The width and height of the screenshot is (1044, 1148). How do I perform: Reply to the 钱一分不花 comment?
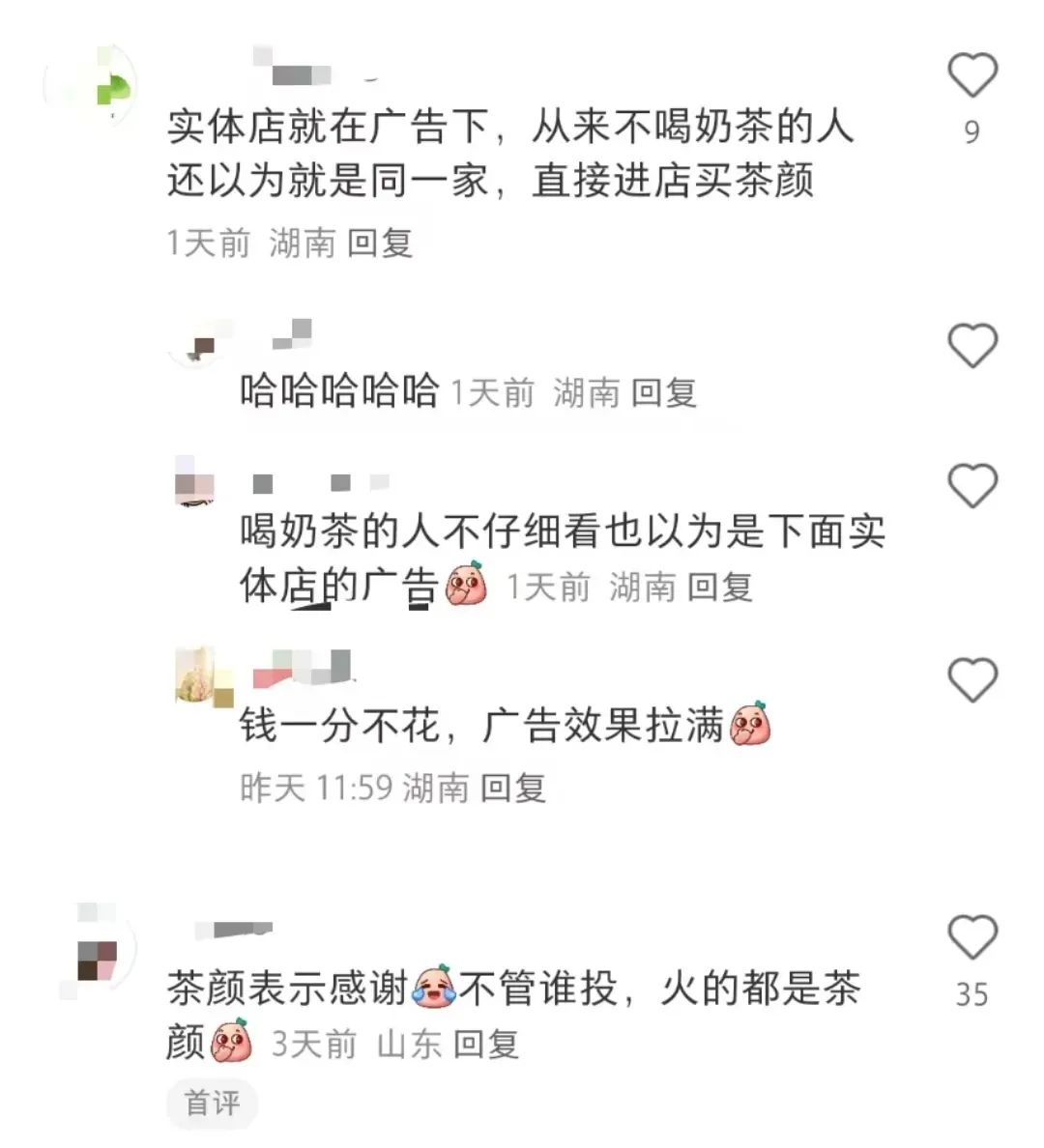point(513,788)
